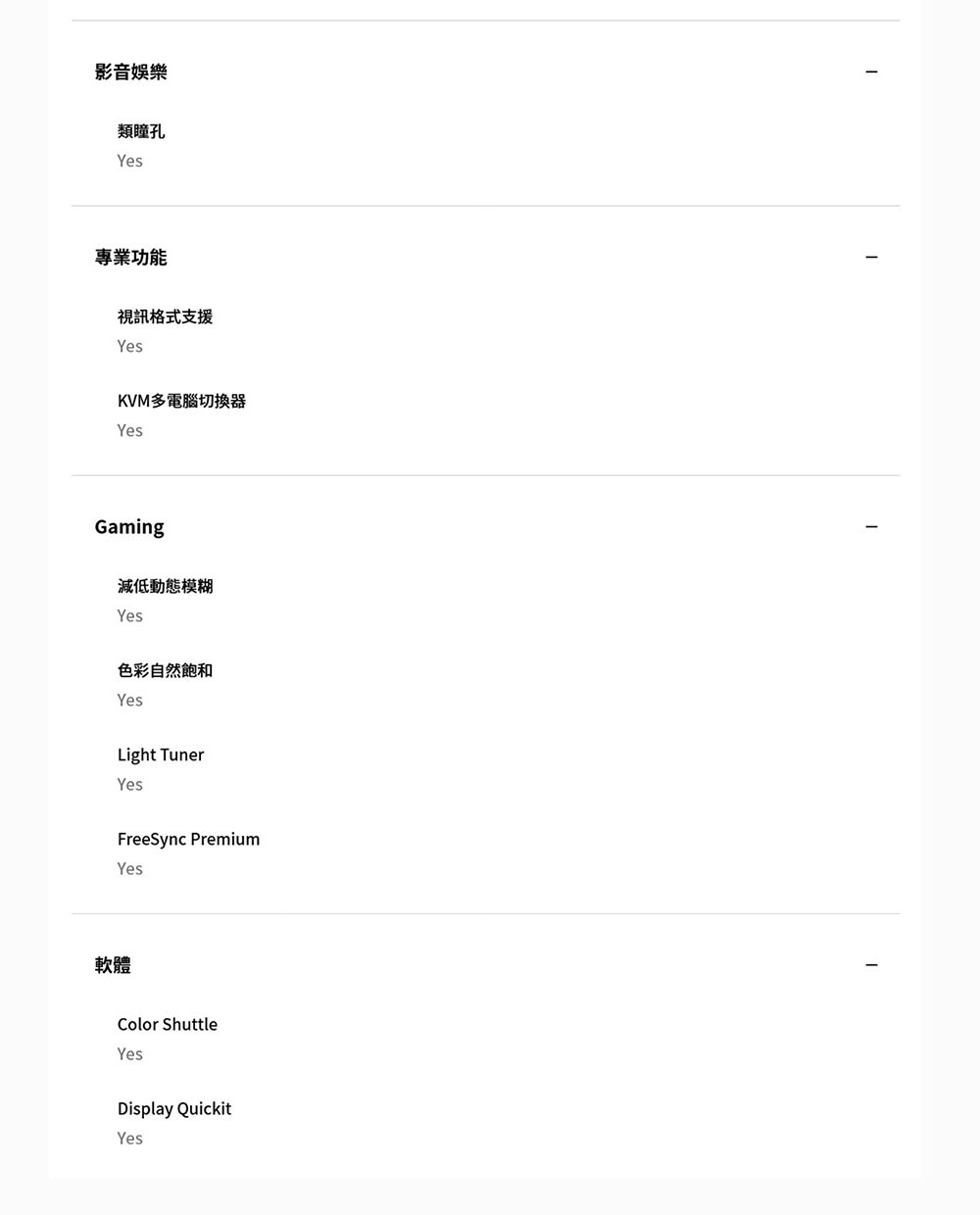Click the minus icon beside 影音娛樂
The image size is (980, 1215).
pos(871,72)
